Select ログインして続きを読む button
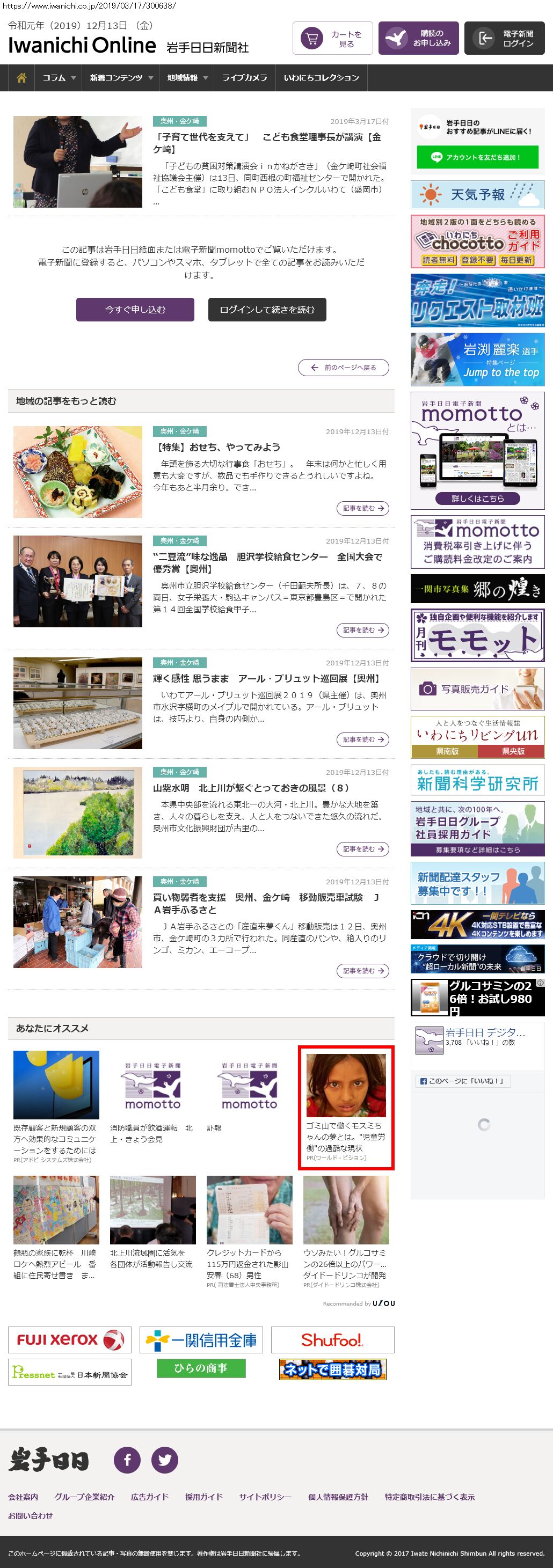Screen dimensions: 553x1568 point(267,309)
